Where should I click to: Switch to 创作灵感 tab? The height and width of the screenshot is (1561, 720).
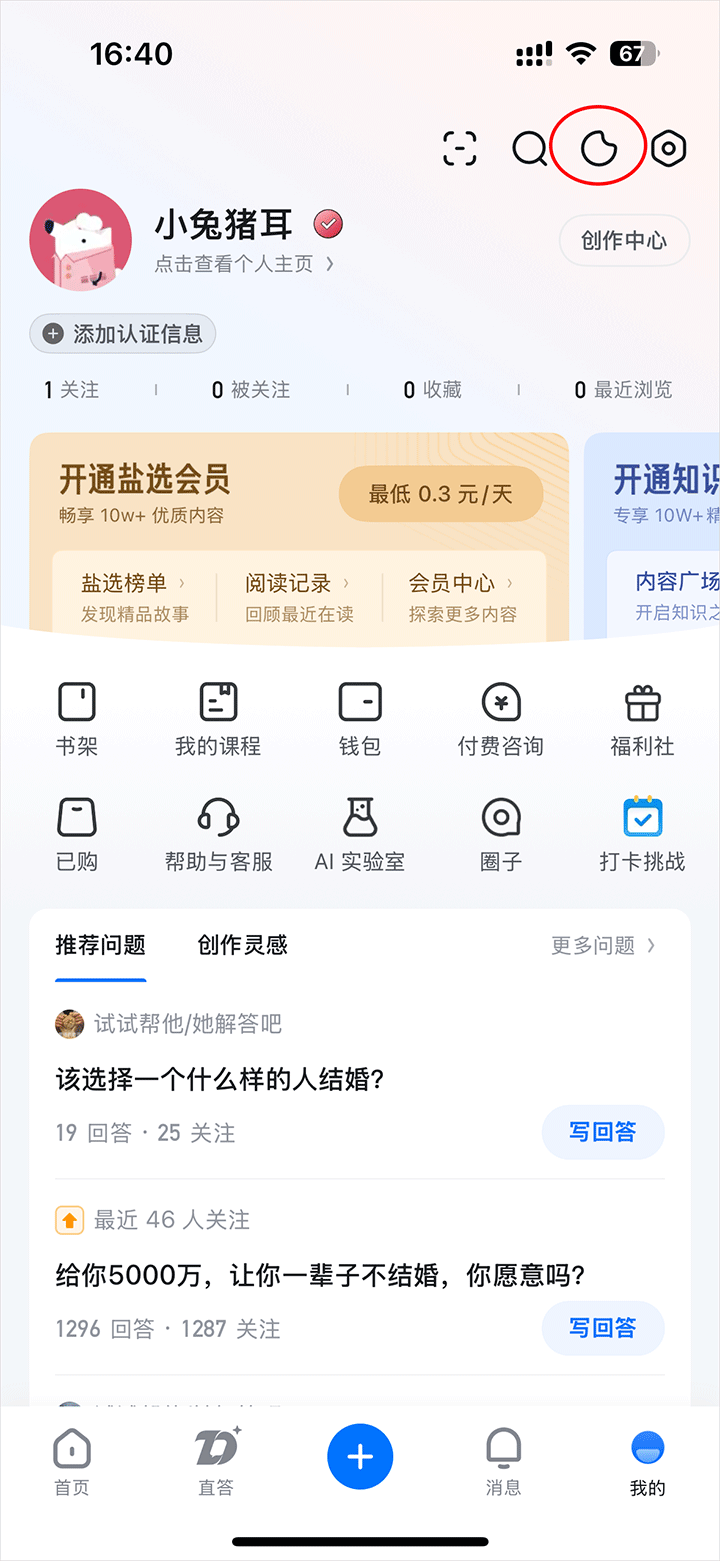pos(243,945)
